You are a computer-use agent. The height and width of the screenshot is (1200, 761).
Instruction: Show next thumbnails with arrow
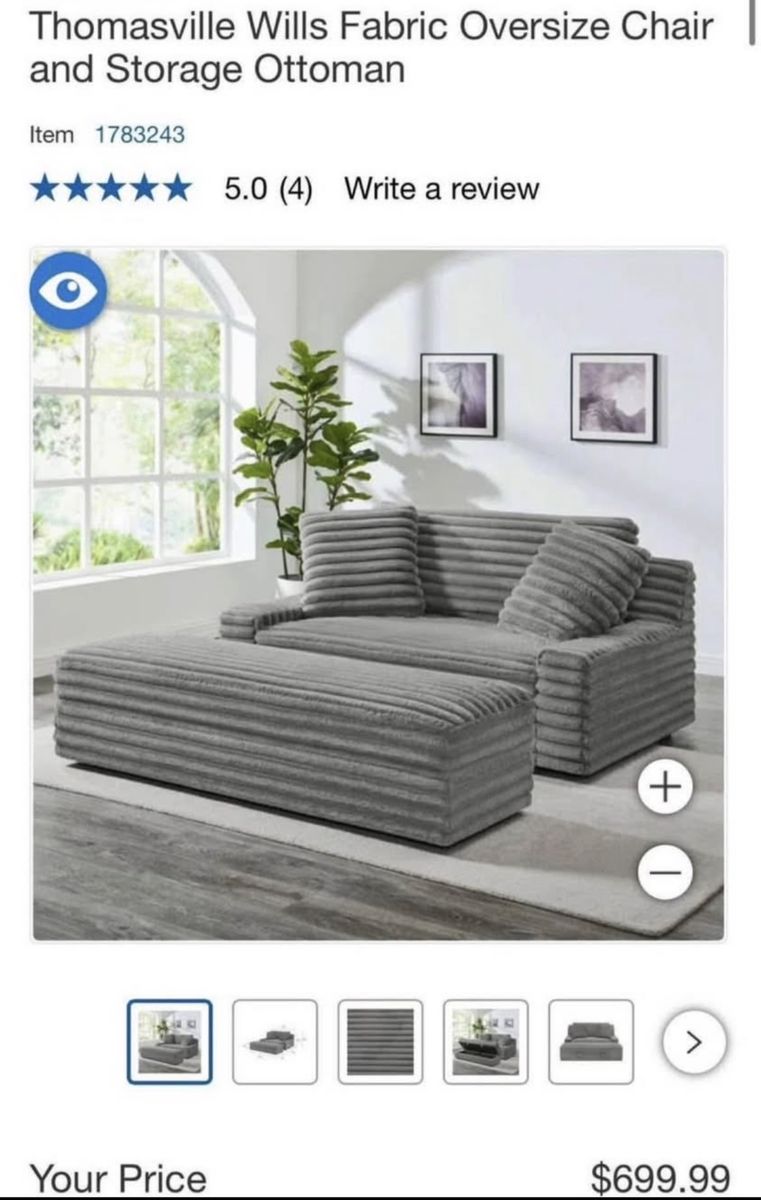tap(693, 1044)
